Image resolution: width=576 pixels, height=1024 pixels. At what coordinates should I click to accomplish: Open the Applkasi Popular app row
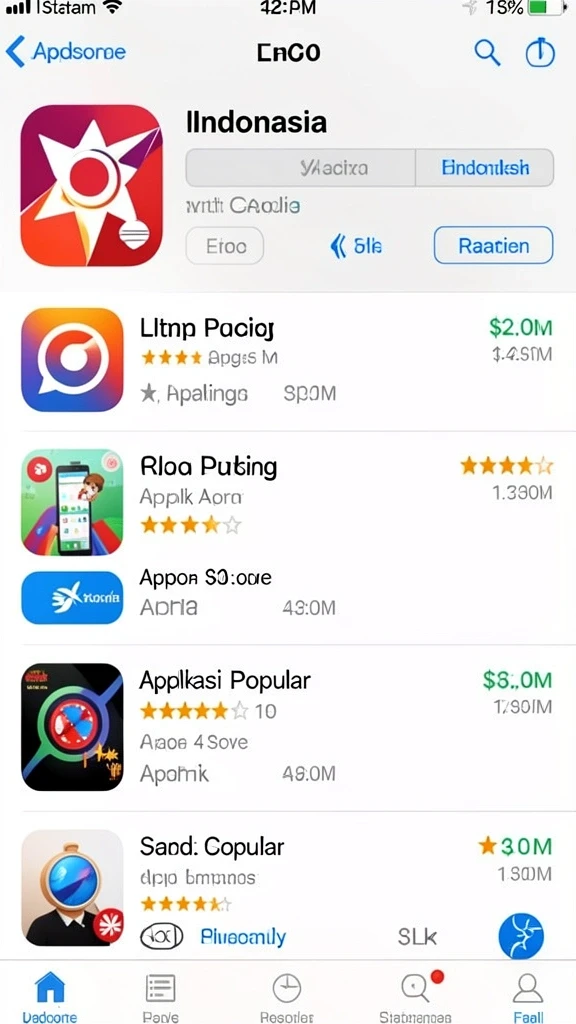[x=288, y=728]
